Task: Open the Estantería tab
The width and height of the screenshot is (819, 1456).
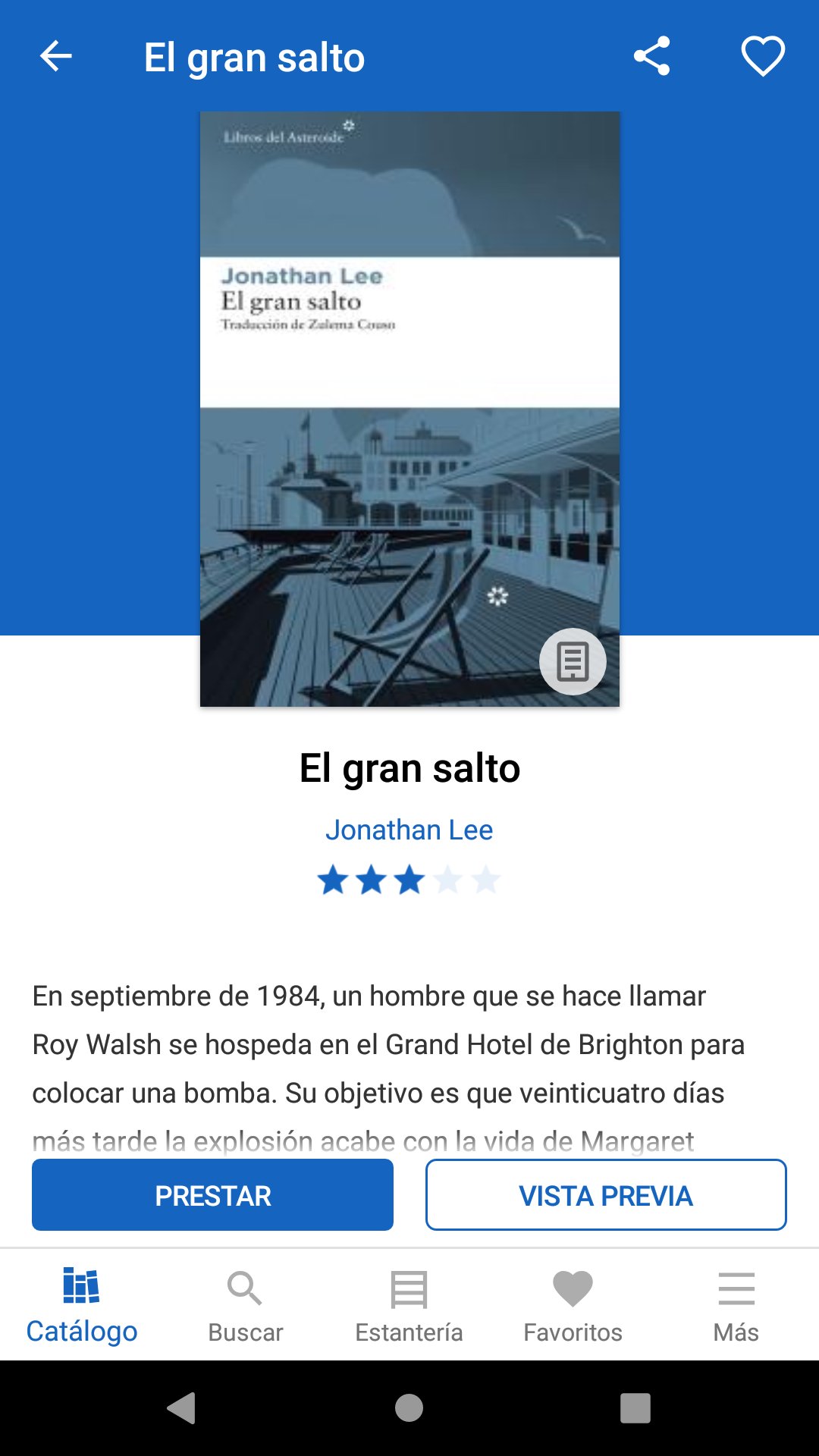Action: 409,1306
